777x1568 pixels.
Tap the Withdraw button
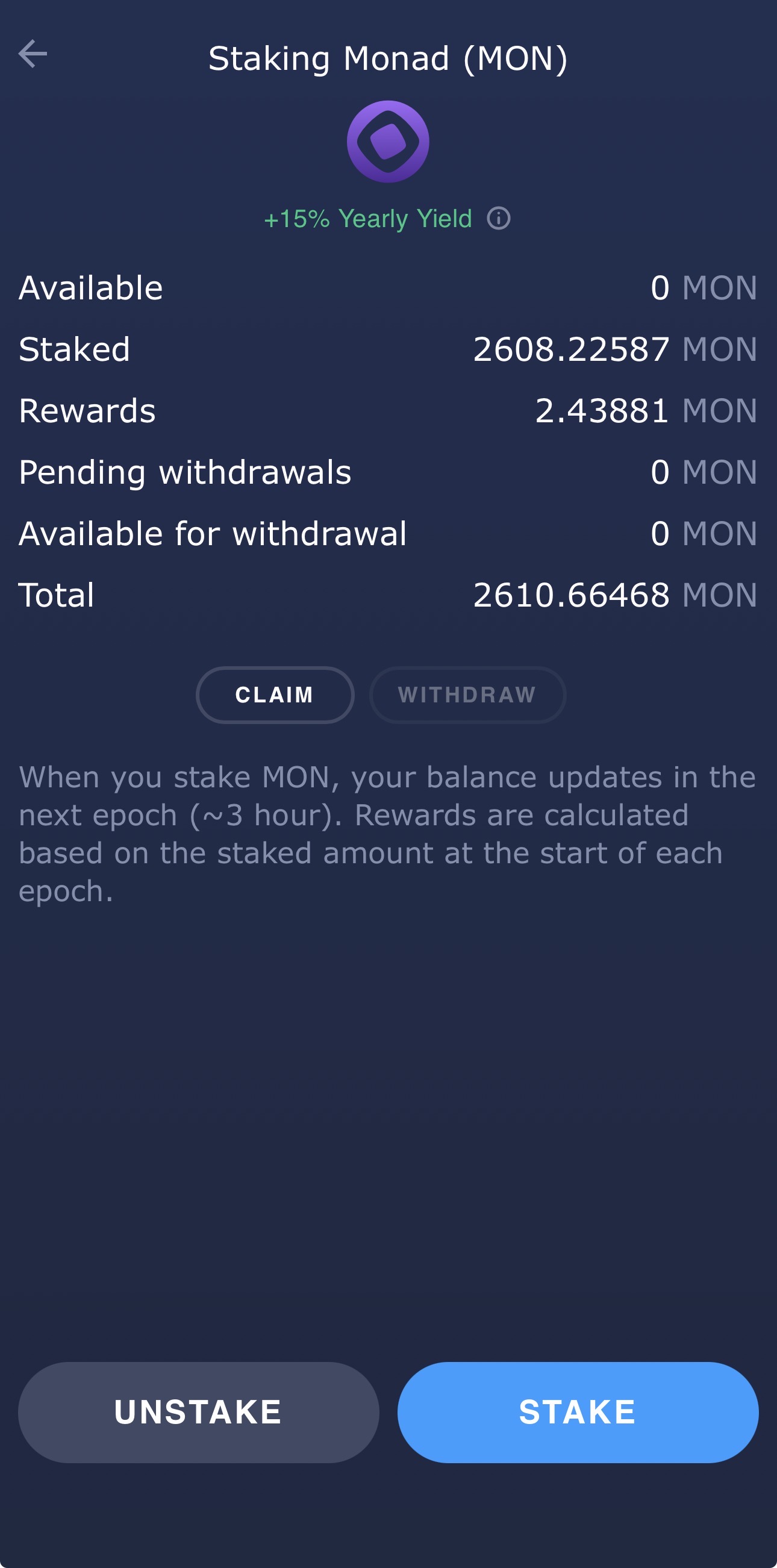(467, 695)
